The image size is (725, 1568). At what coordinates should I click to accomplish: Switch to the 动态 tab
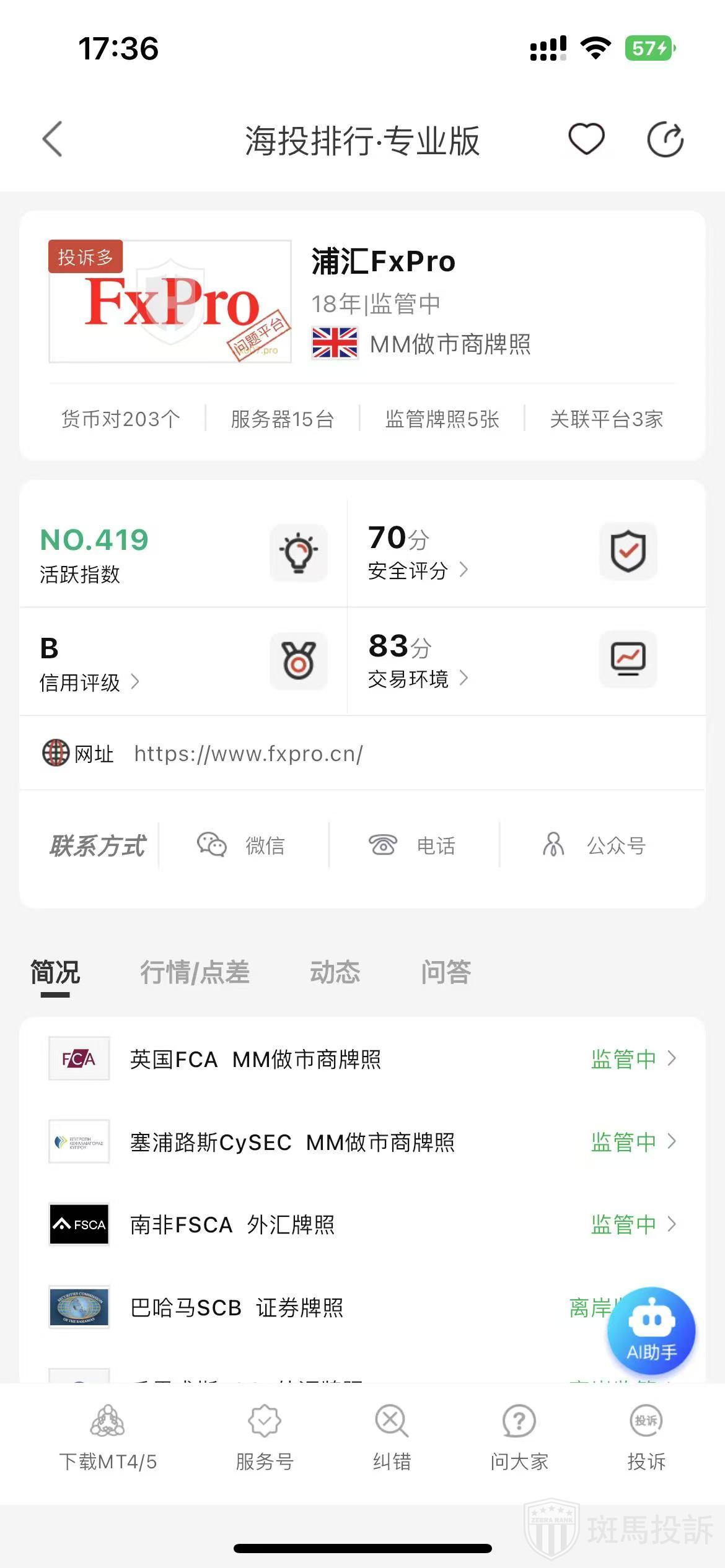tap(335, 972)
